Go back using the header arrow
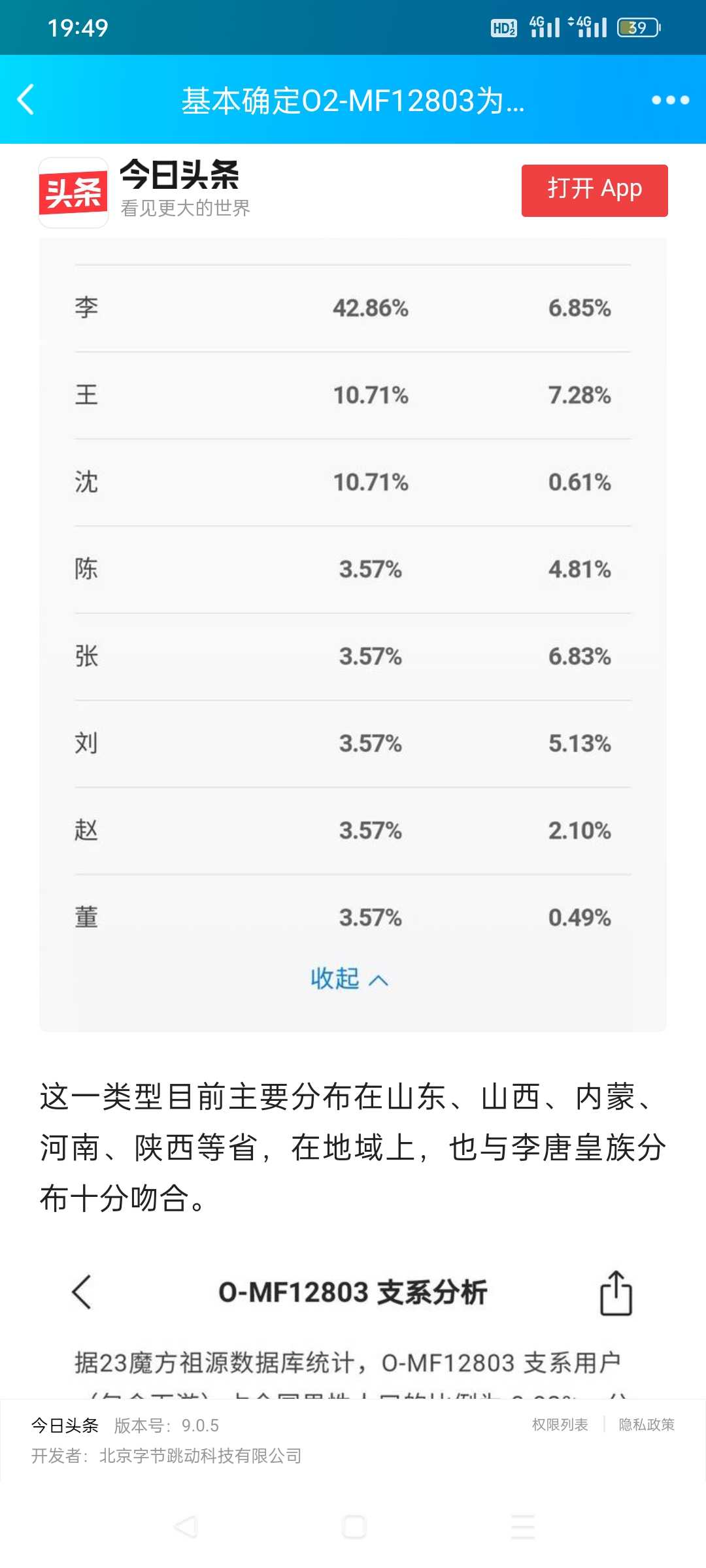Viewport: 706px width, 1568px height. click(26, 100)
